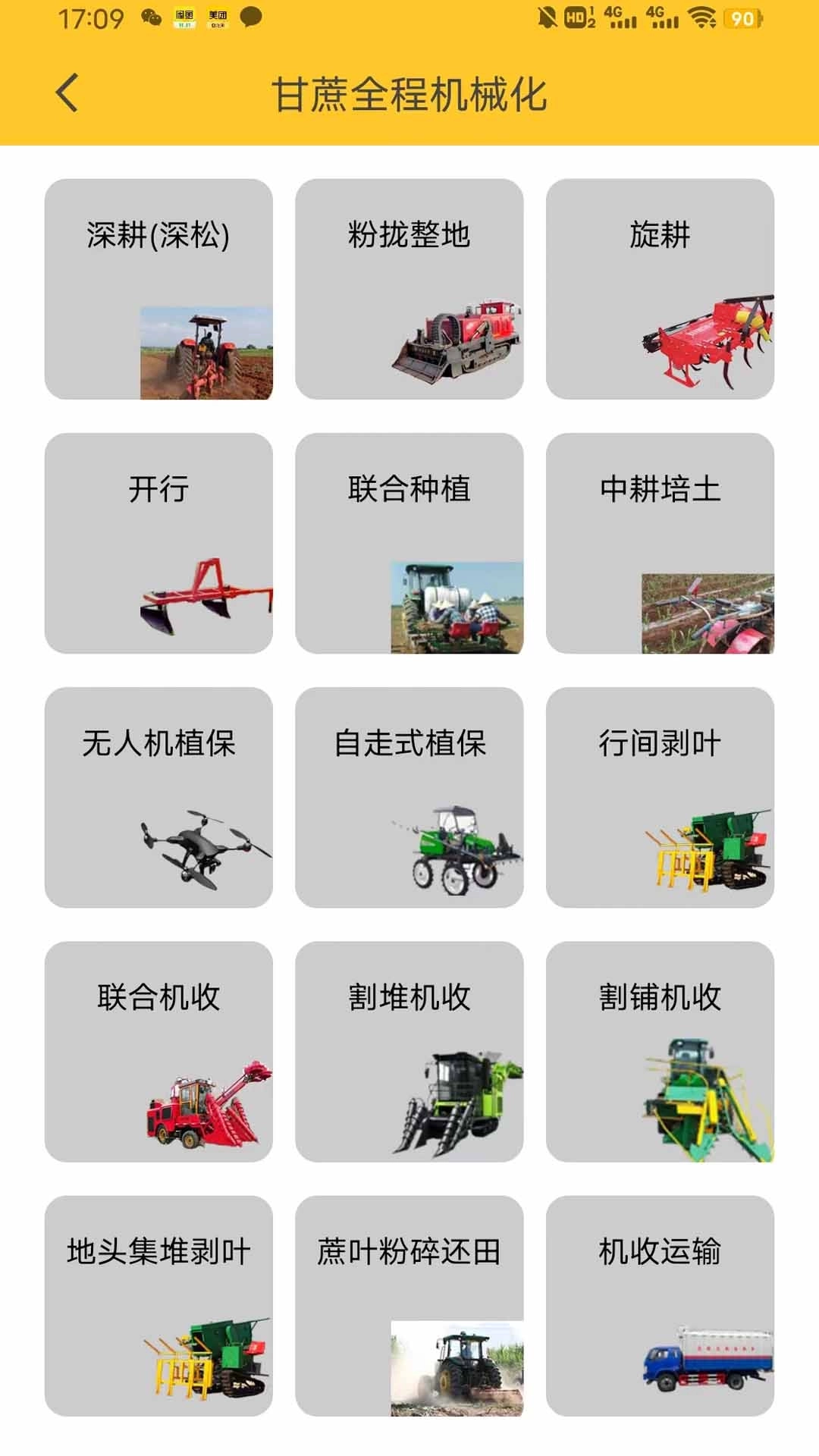Open the 割铺机收 card
The height and width of the screenshot is (1456, 819).
(x=661, y=1050)
